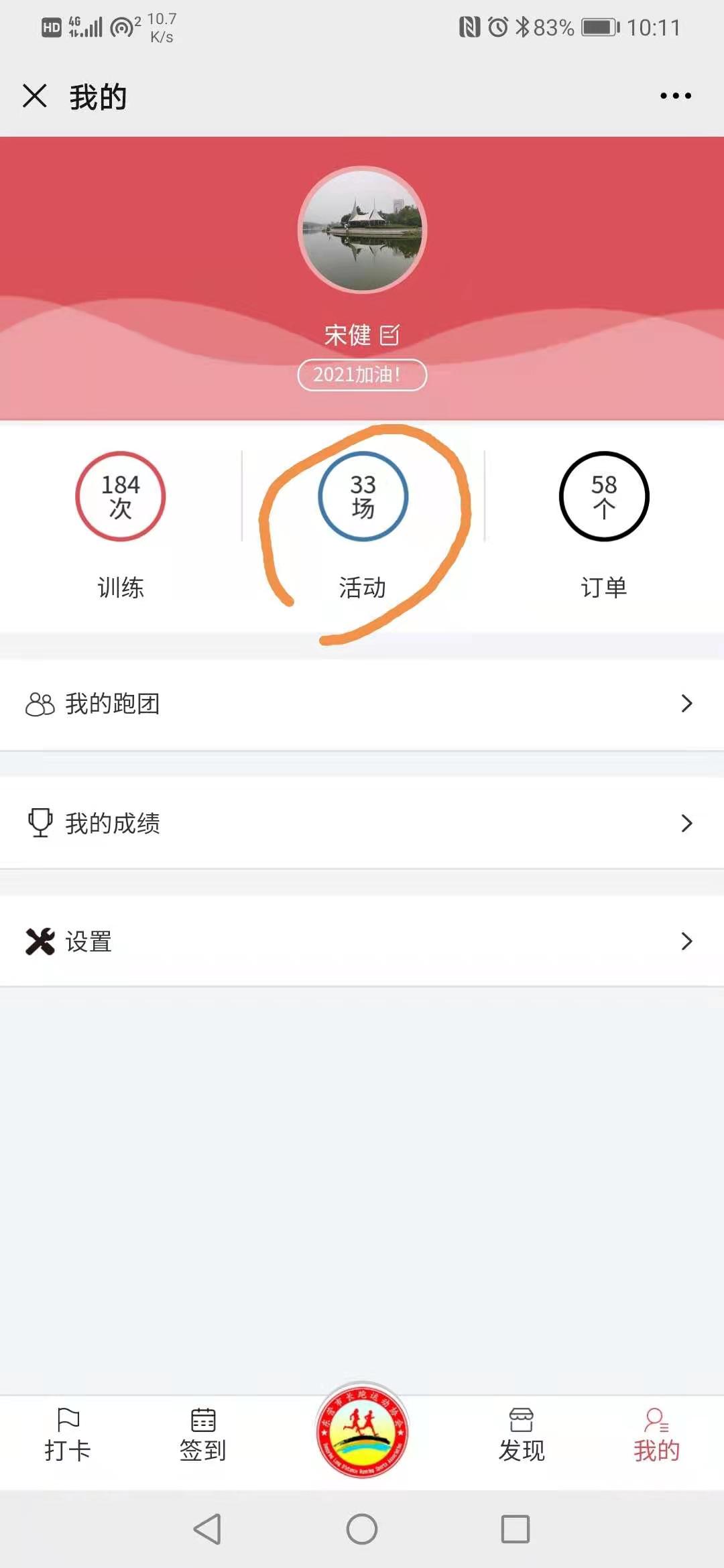Switch to the 签到 tab
The height and width of the screenshot is (1568, 724).
pyautogui.click(x=203, y=1435)
